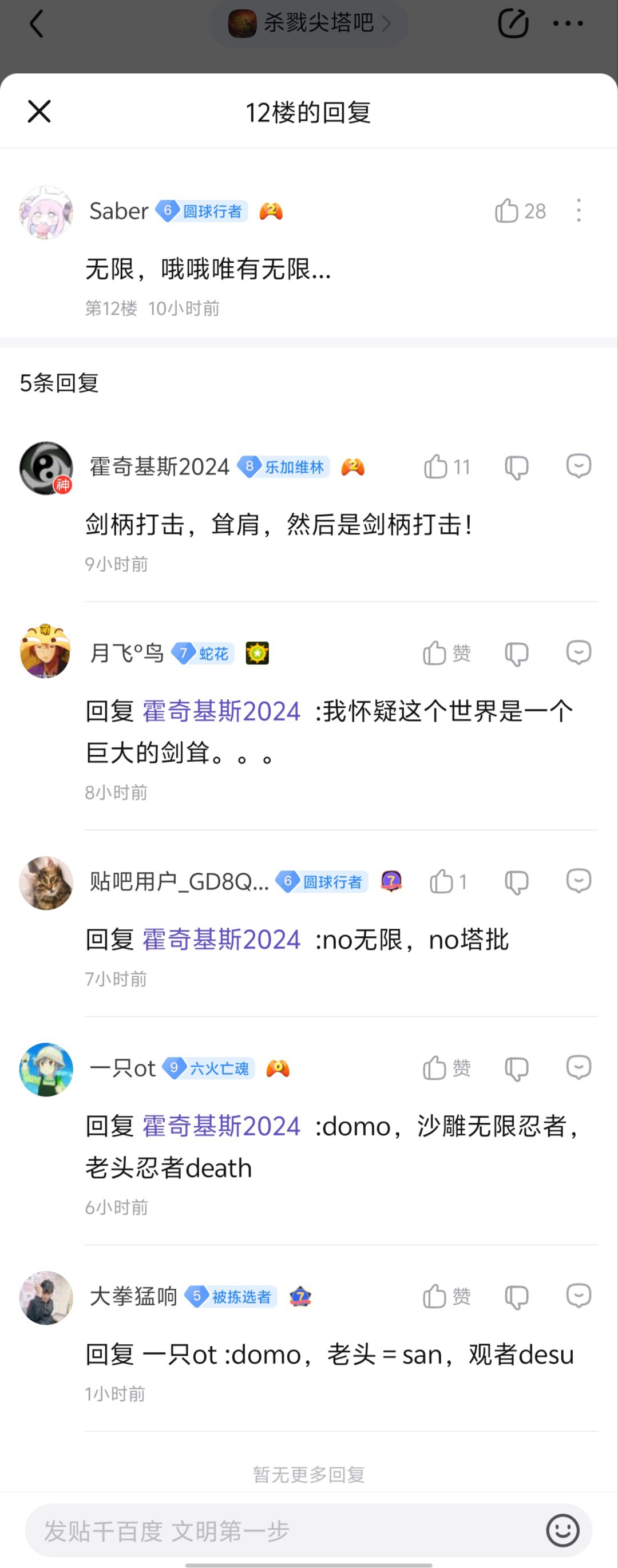Open Saber's profile name
Viewport: 618px width, 1568px height.
[118, 211]
